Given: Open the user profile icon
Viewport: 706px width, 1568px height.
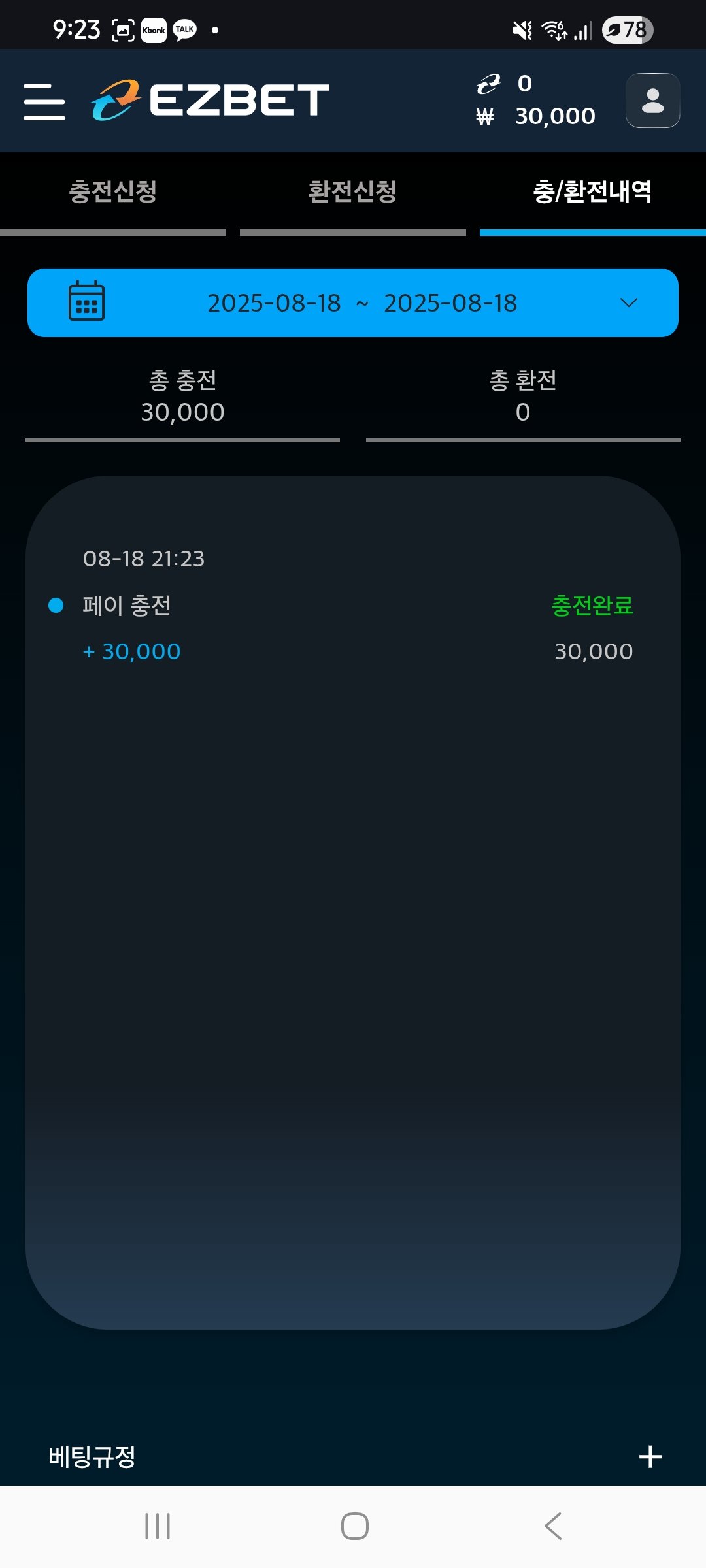Looking at the screenshot, I should 652,101.
